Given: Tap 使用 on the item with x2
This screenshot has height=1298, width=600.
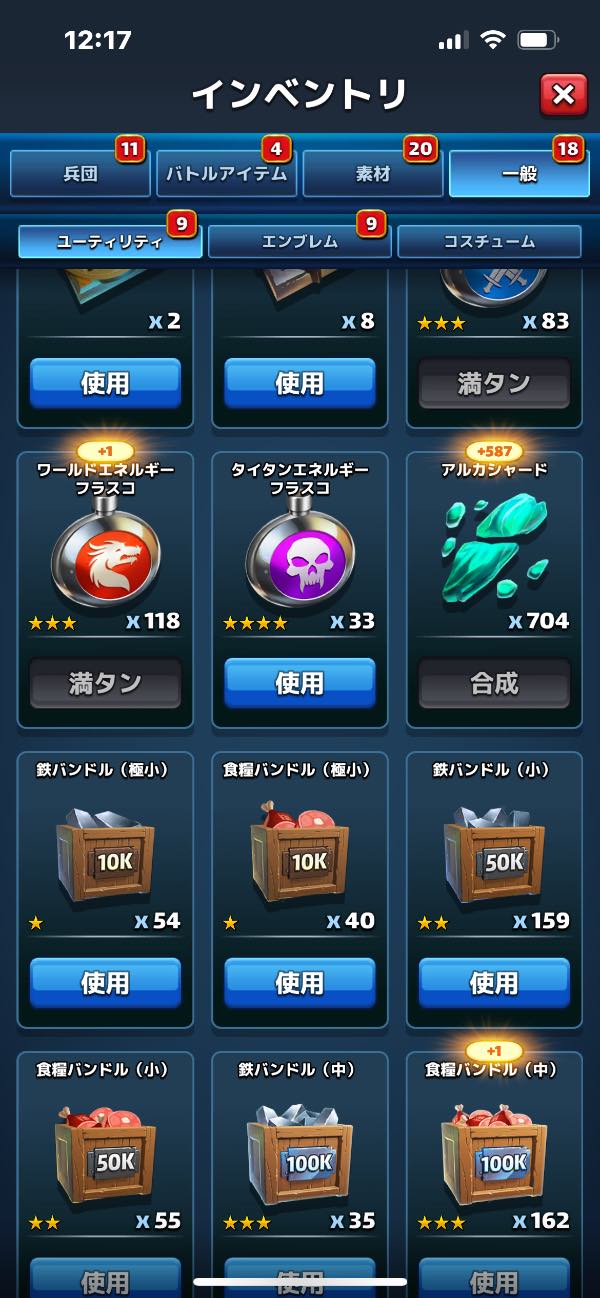Looking at the screenshot, I should [105, 383].
